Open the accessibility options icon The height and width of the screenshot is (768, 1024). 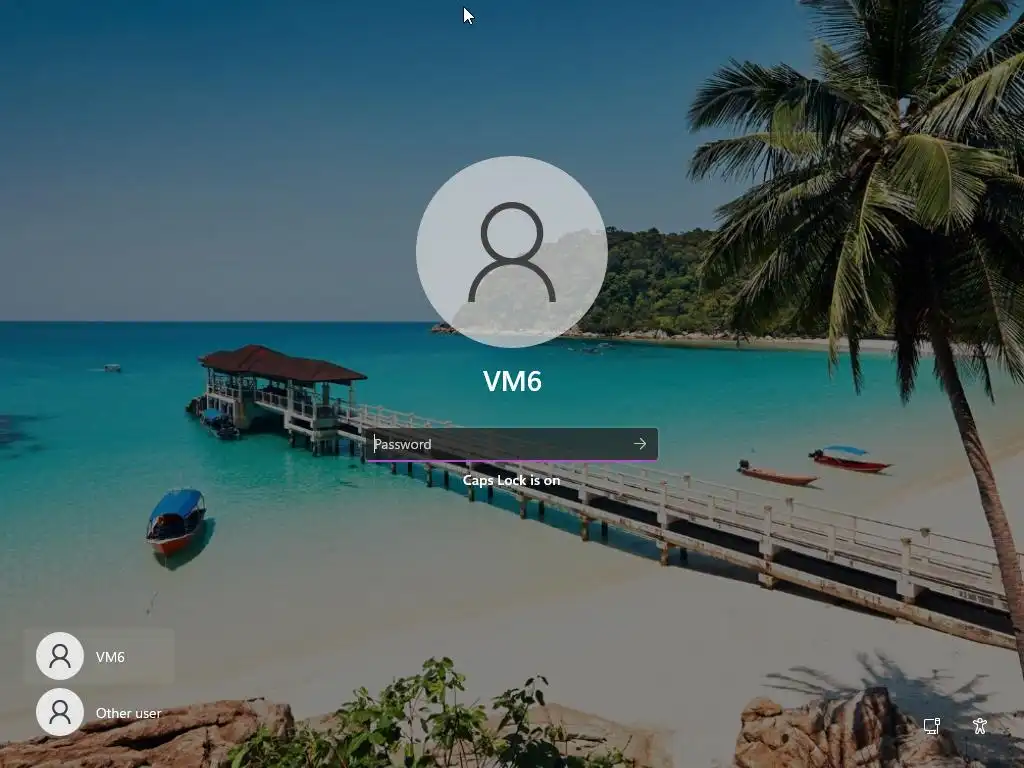coord(979,726)
